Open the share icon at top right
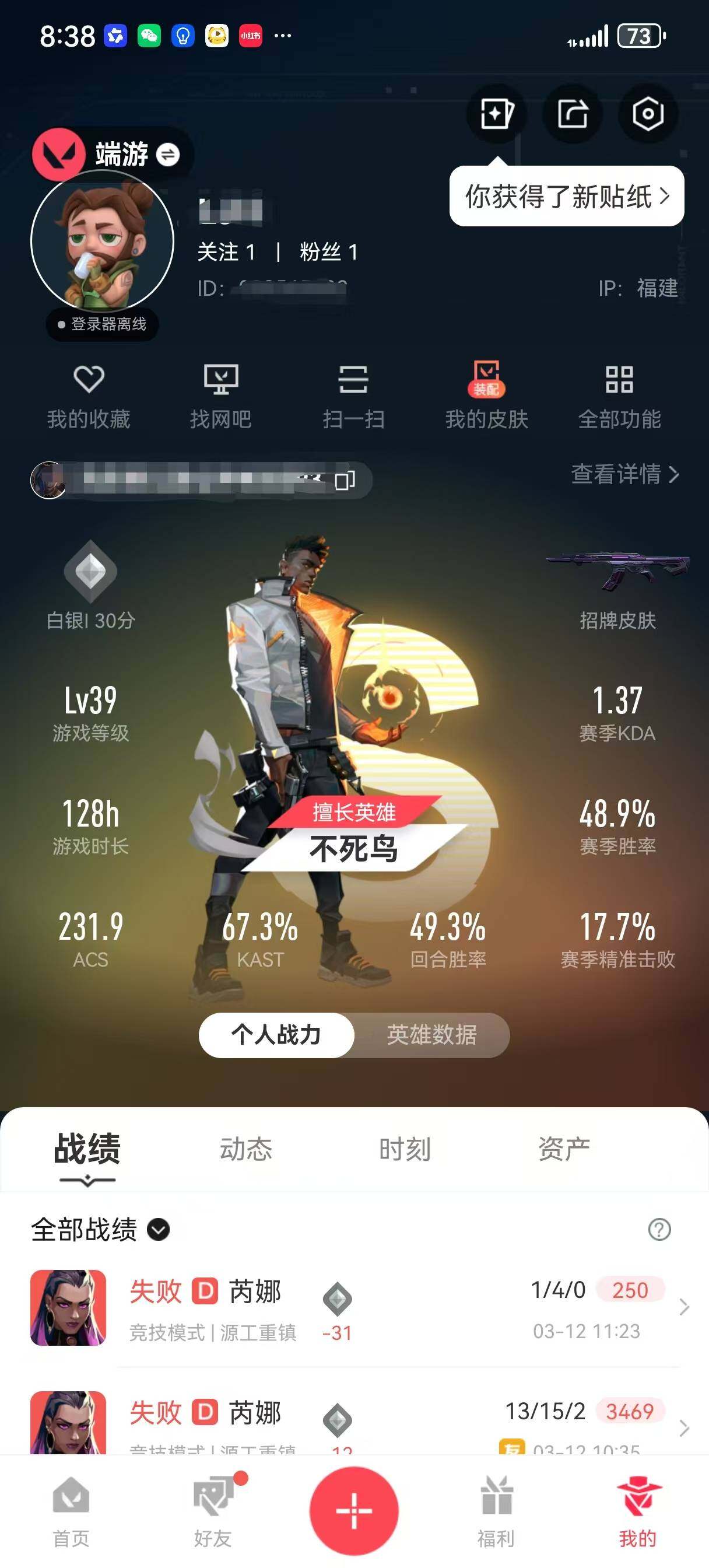Viewport: 709px width, 1568px height. coord(571,113)
